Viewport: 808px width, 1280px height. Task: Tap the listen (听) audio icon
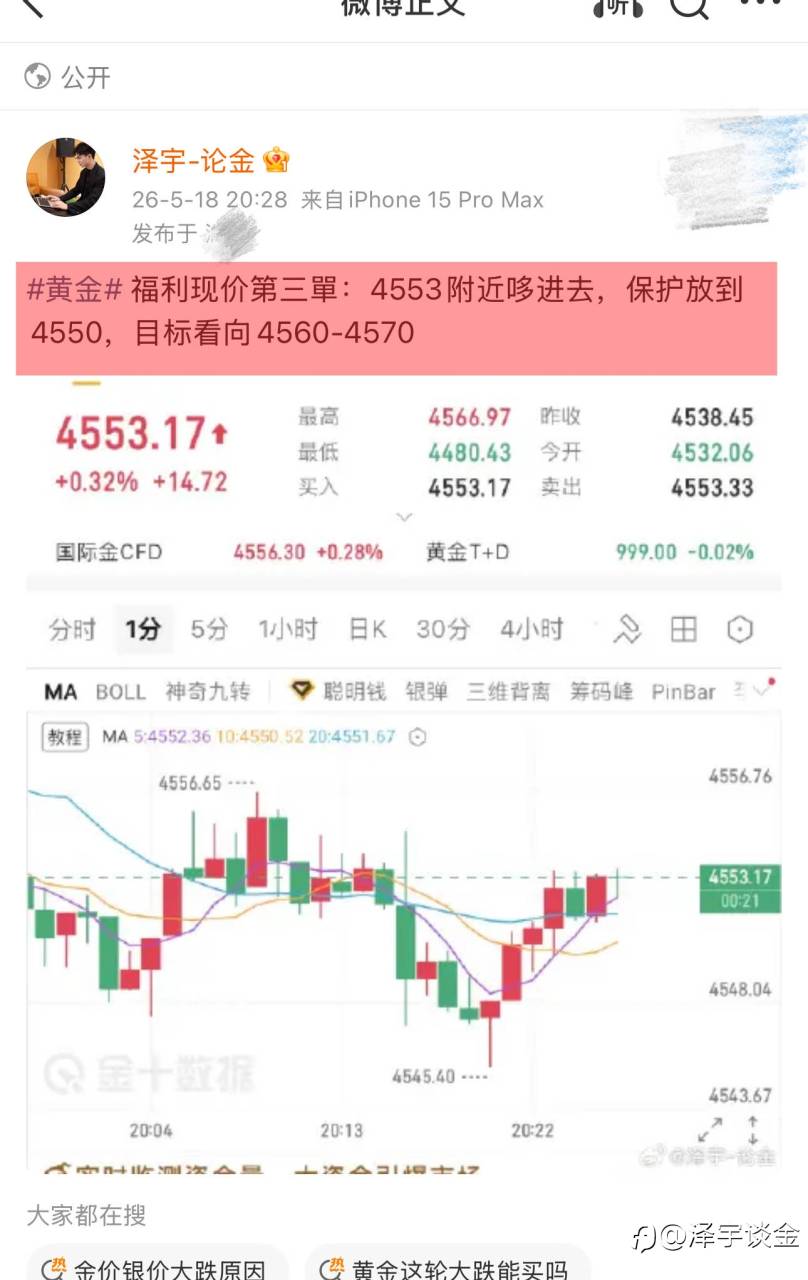point(616,7)
